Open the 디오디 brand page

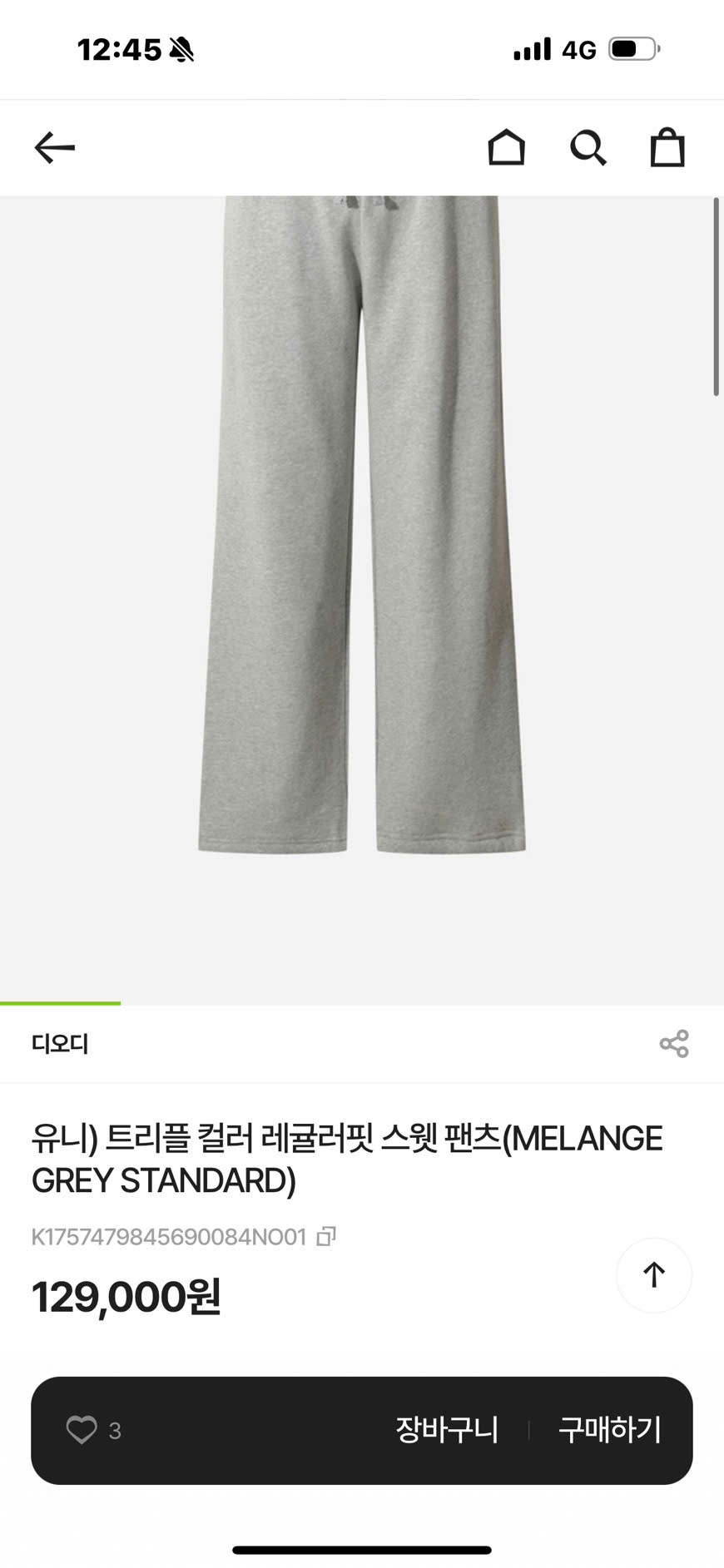click(x=60, y=1043)
